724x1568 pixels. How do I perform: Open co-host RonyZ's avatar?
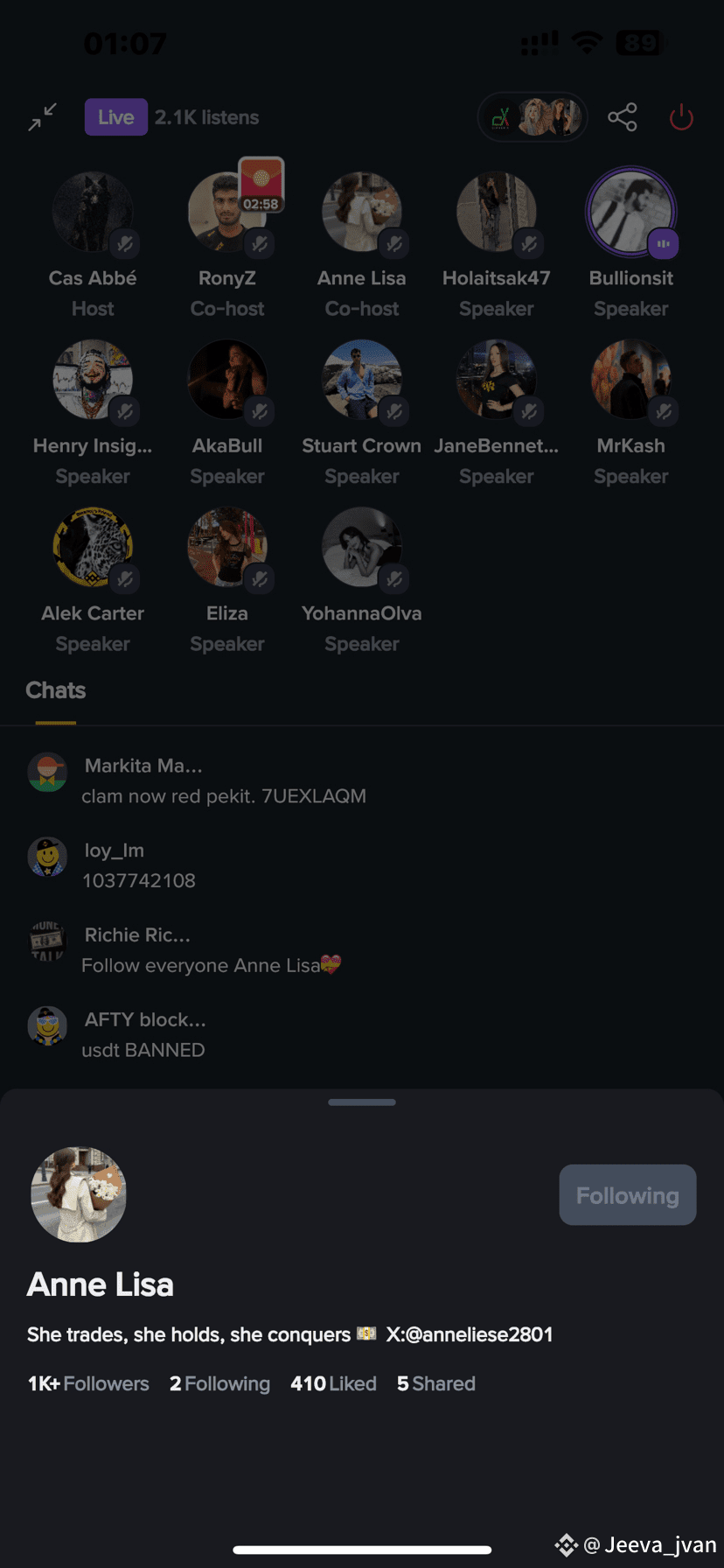(227, 212)
